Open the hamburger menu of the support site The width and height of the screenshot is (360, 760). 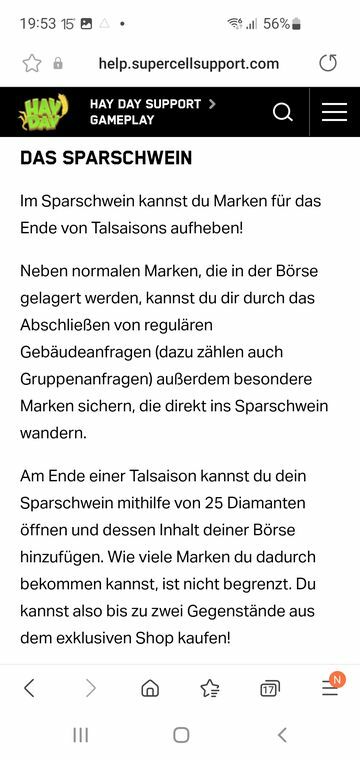click(x=334, y=112)
